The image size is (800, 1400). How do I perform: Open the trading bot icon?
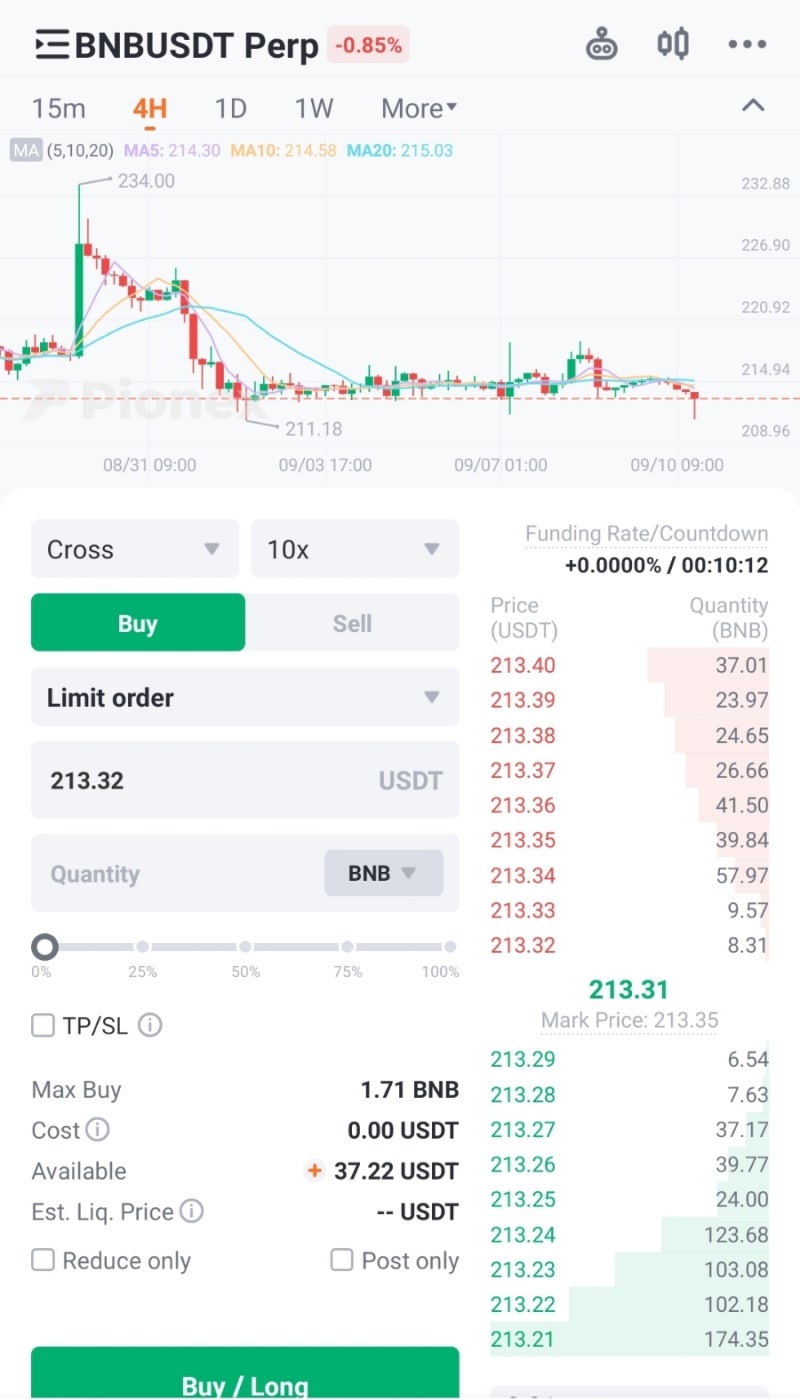602,44
